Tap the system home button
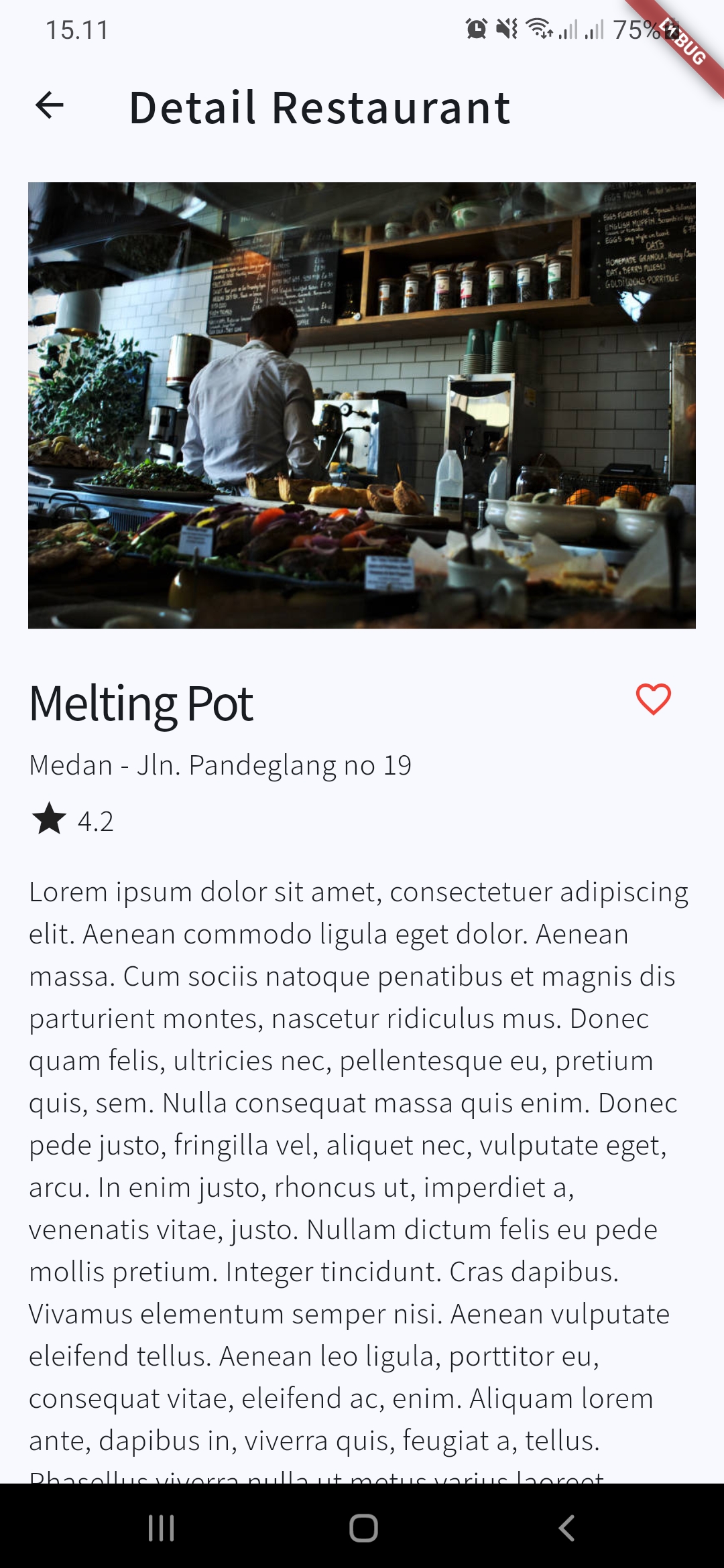The image size is (724, 1568). point(363,1528)
